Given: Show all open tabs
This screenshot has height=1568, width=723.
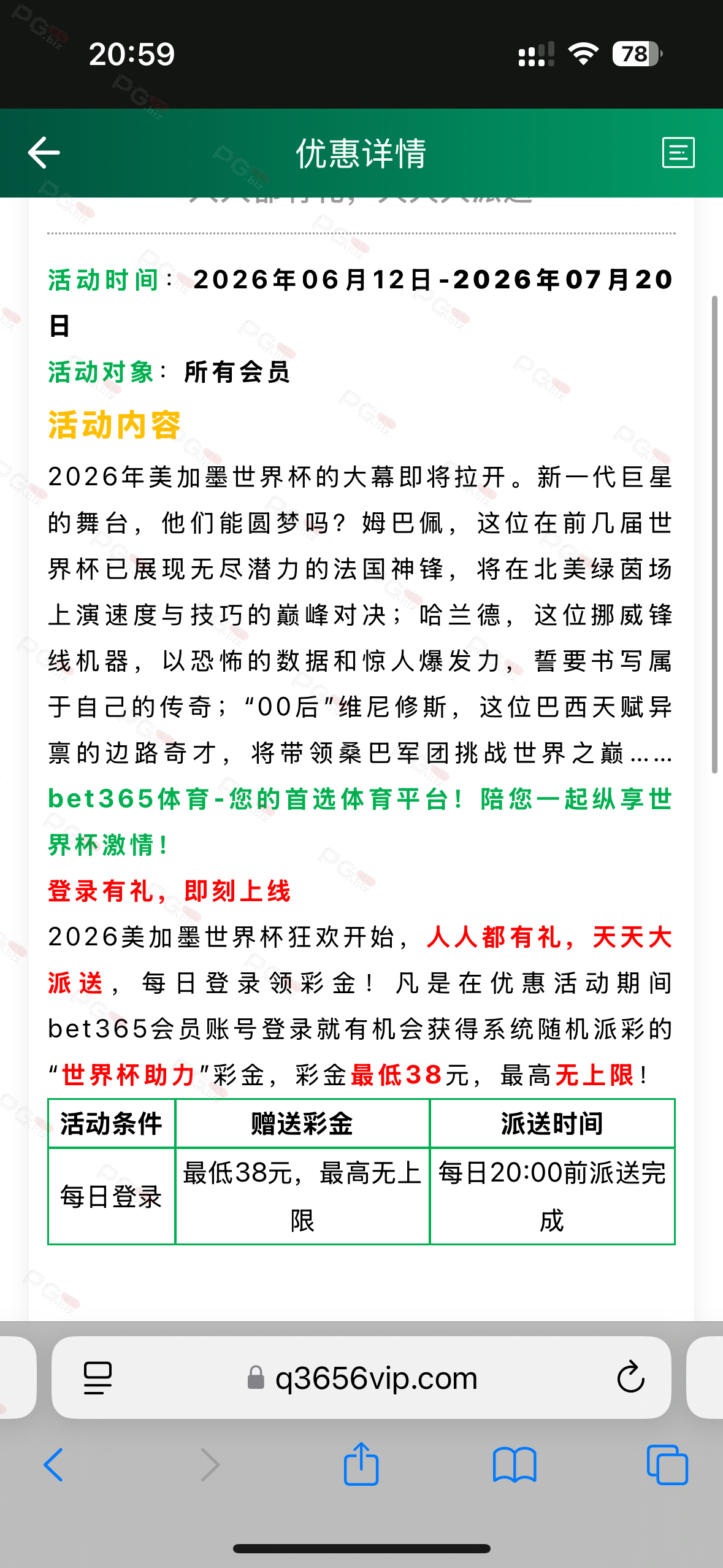Looking at the screenshot, I should coord(667,1465).
